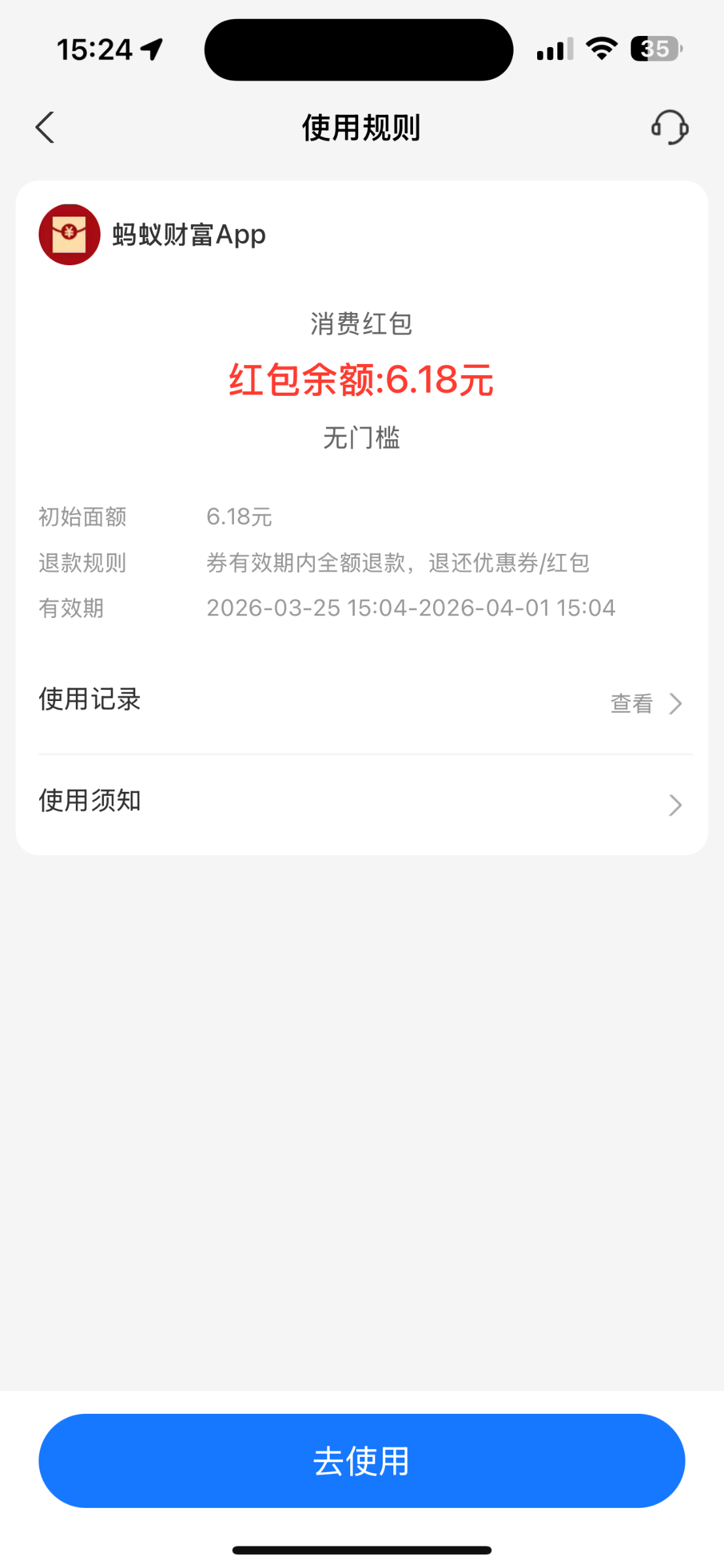Tap the 去使用 button
Screen dimensions: 724x1568
tap(361, 1461)
